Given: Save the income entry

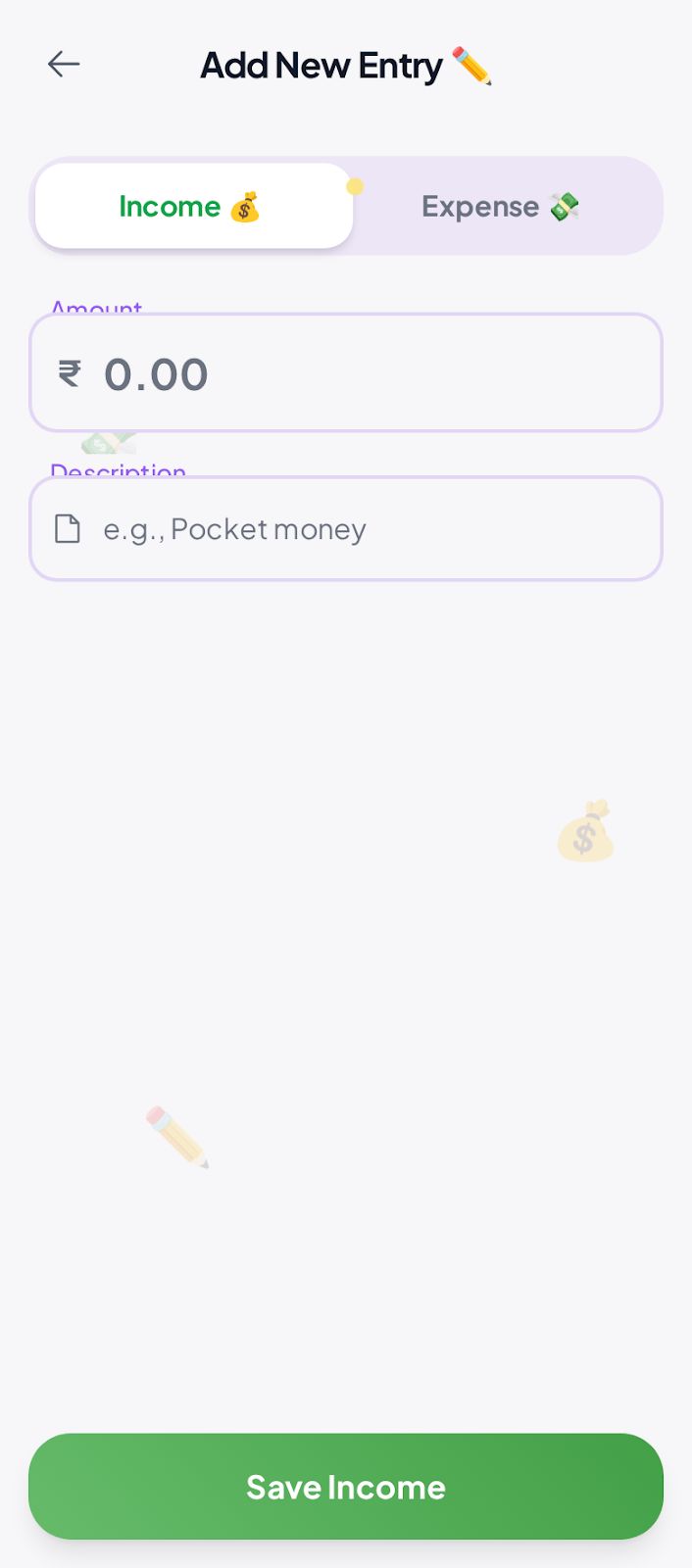Looking at the screenshot, I should click(x=346, y=1487).
